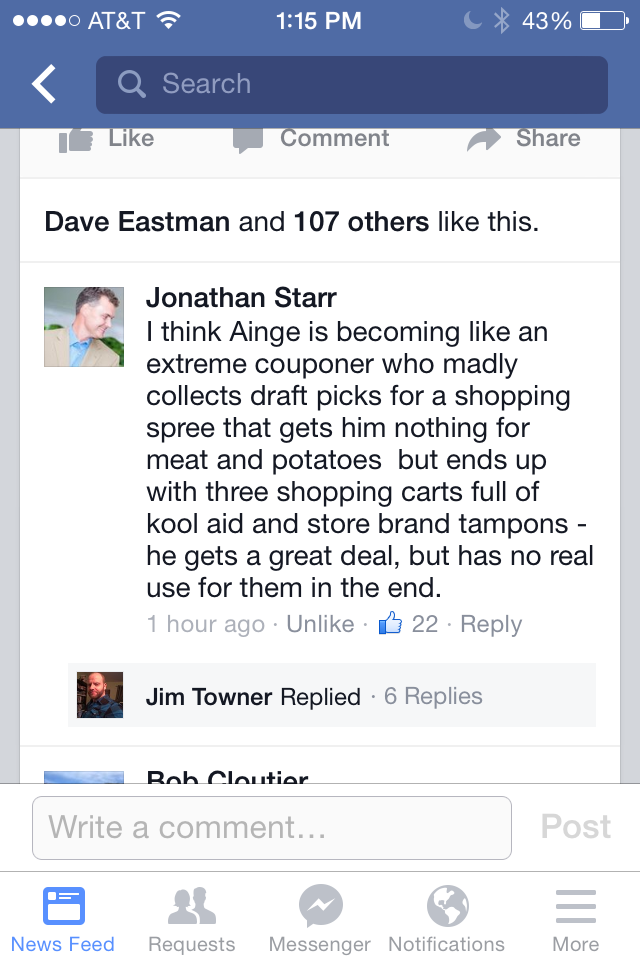Open Jonathan Starr's profile picture
640x960 pixels.
click(84, 327)
